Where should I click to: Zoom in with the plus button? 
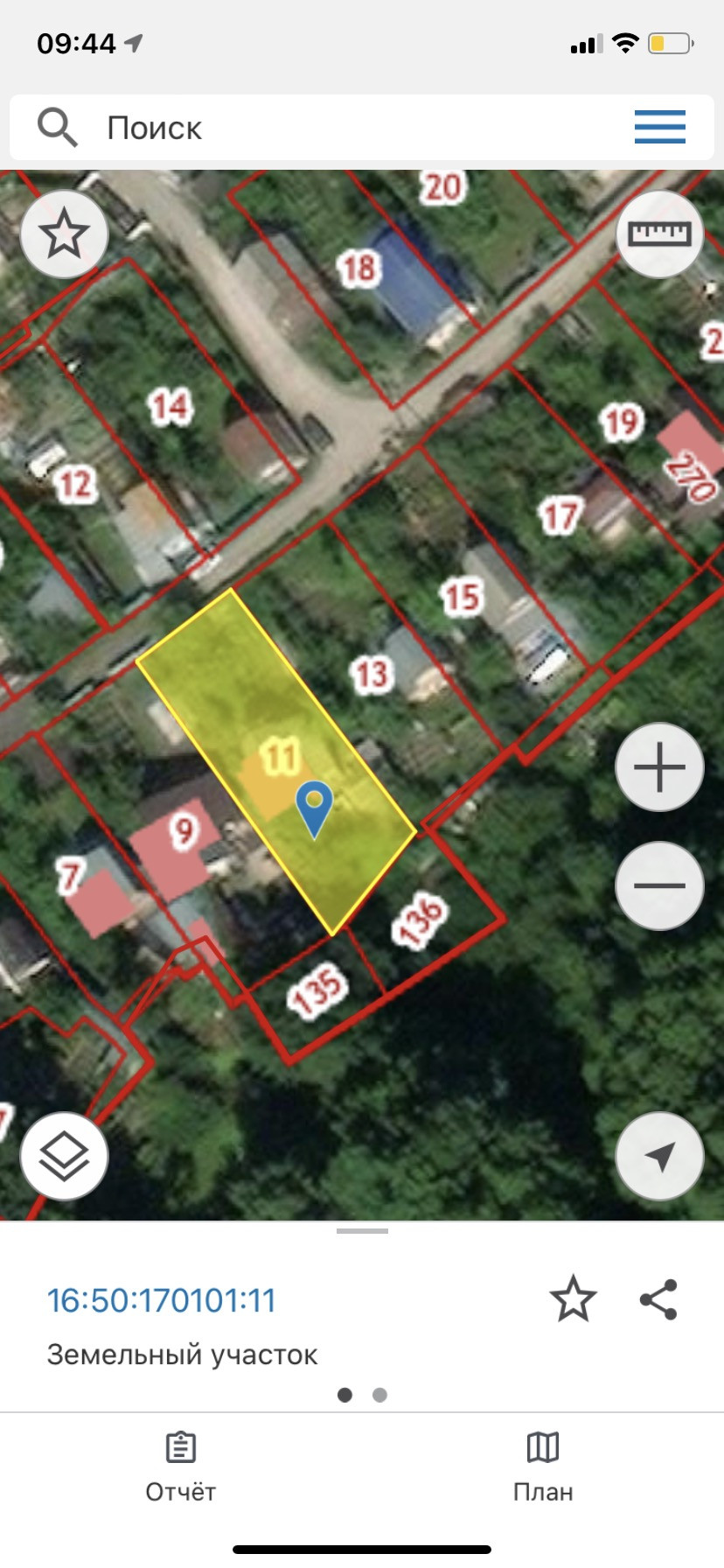click(x=659, y=767)
